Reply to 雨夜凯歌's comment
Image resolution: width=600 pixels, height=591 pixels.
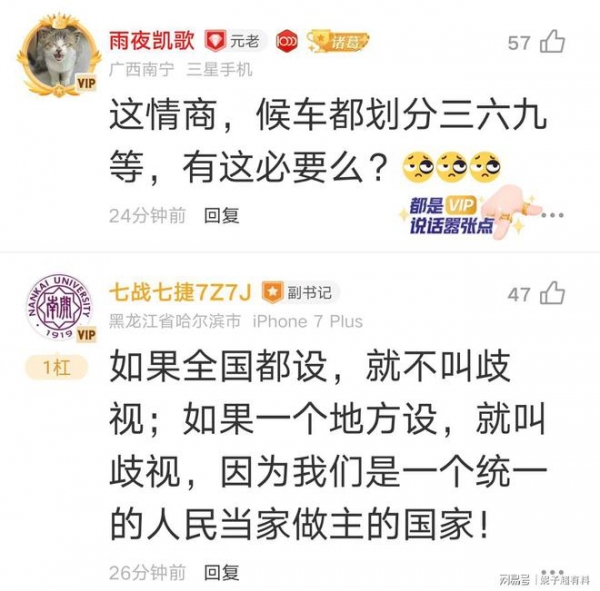click(x=222, y=215)
